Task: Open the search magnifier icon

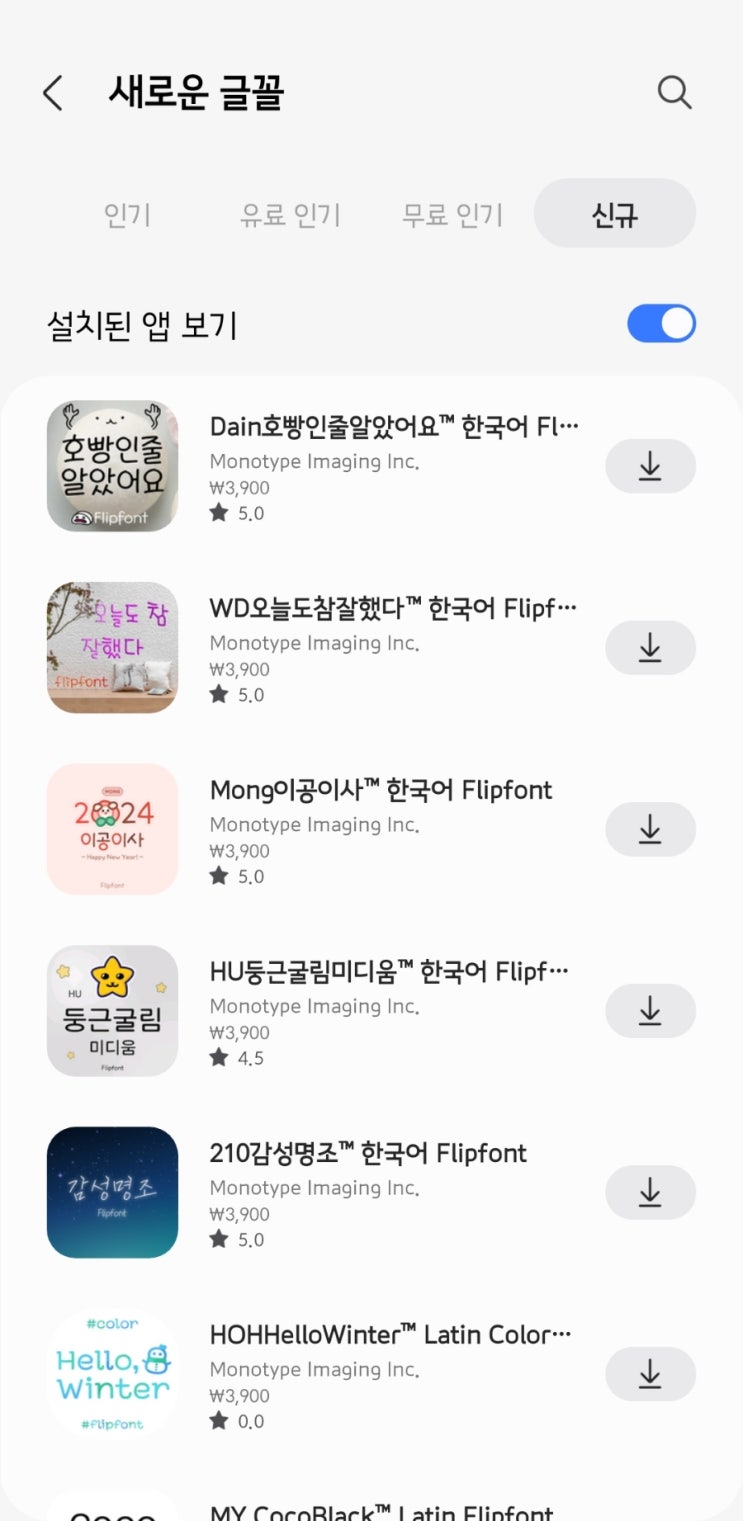Action: click(x=674, y=93)
